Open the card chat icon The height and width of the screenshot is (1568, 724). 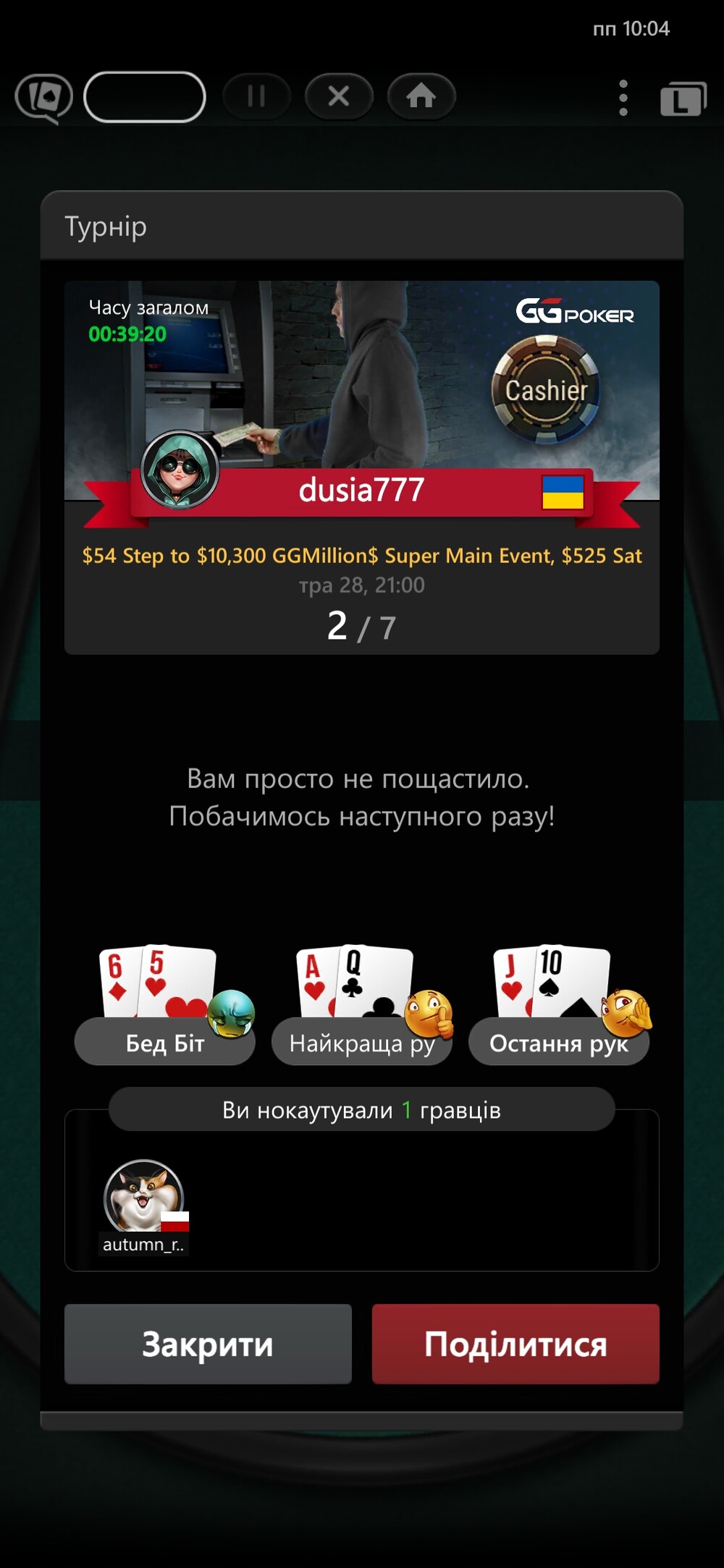[x=43, y=98]
